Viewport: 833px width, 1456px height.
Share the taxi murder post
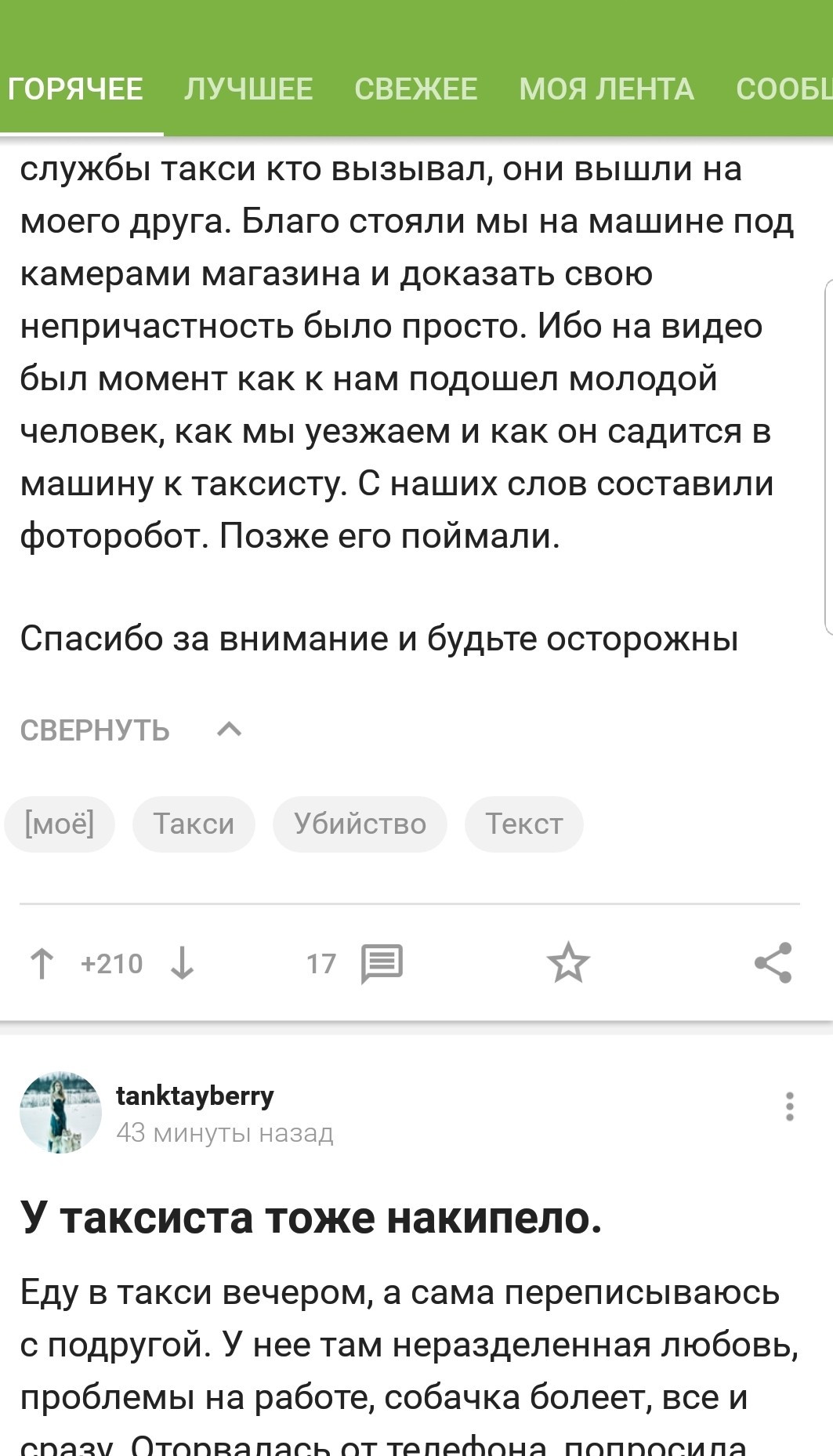pyautogui.click(x=773, y=963)
